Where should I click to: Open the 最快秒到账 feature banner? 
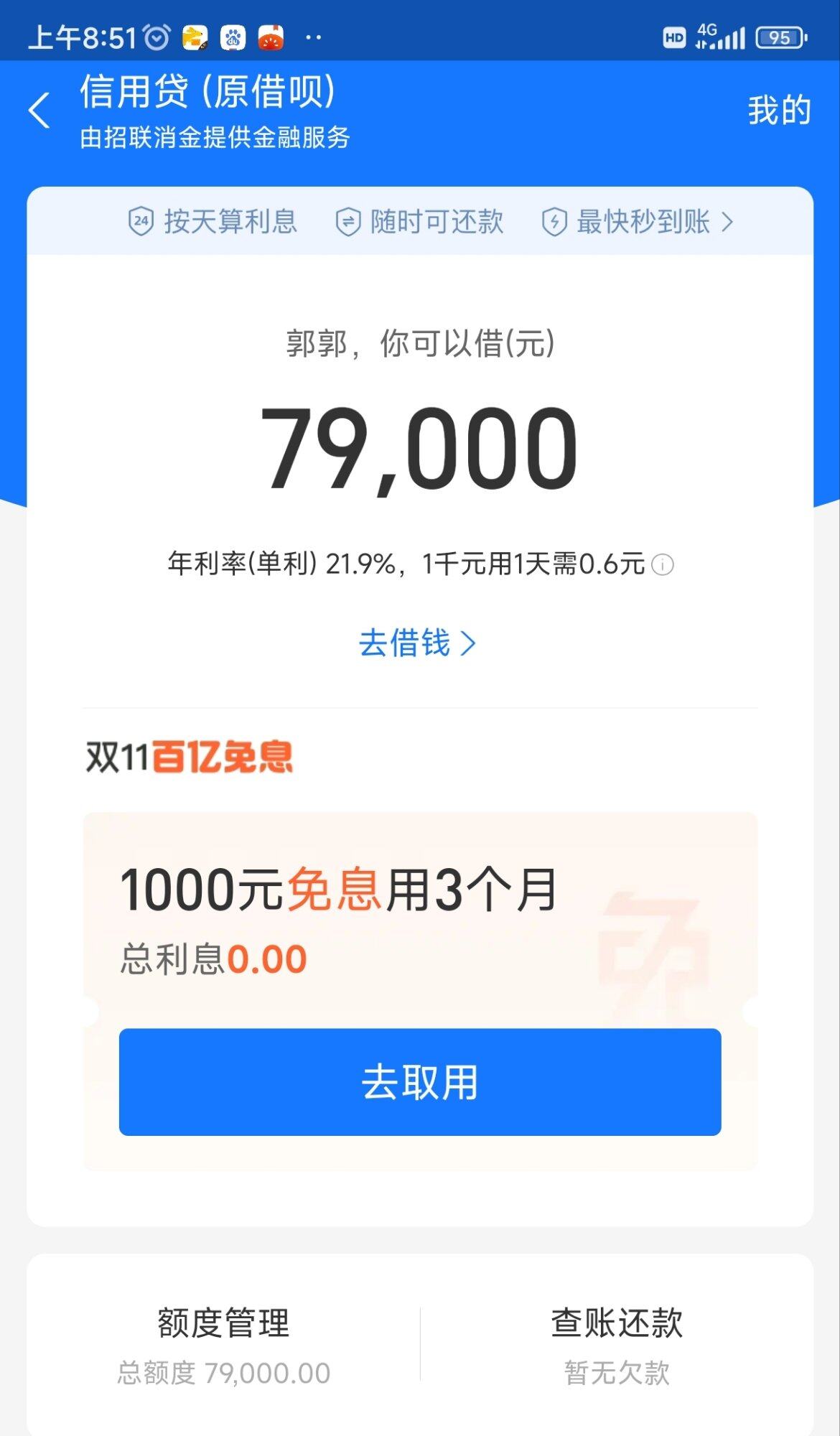click(638, 222)
